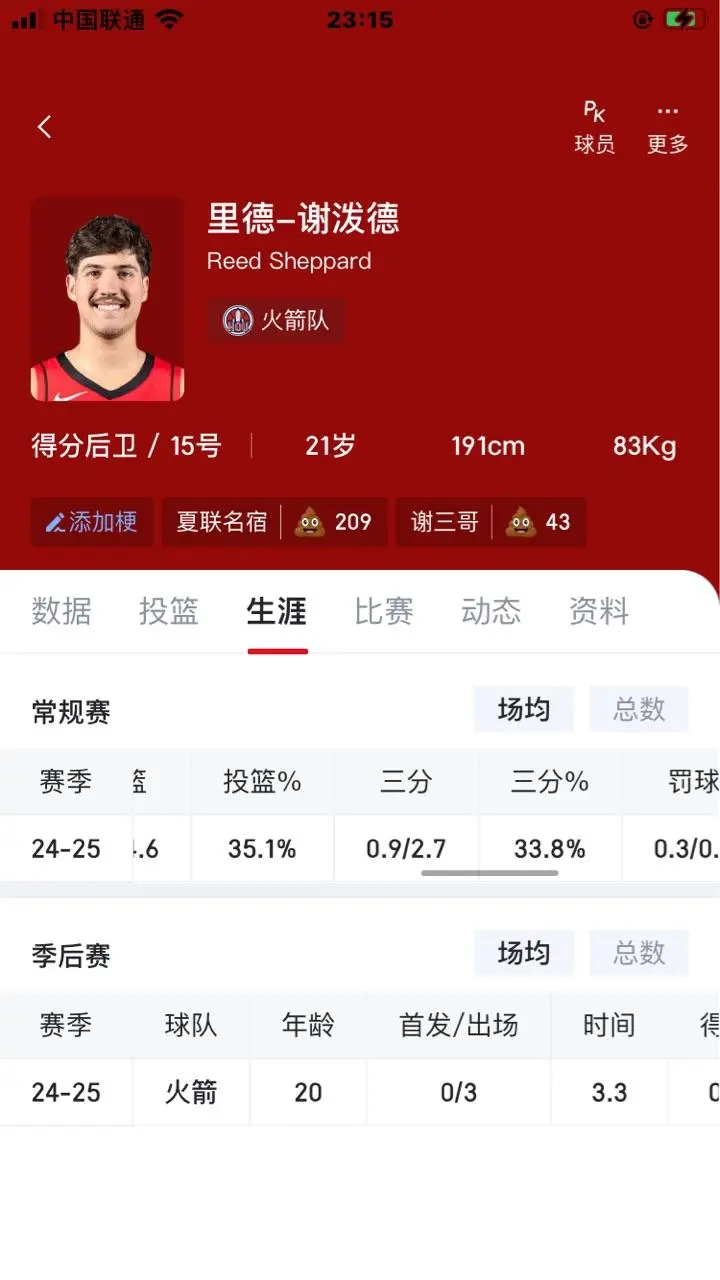Vote on the 夏联名宿 meme tag
This screenshot has height=1280, width=720.
tap(274, 522)
